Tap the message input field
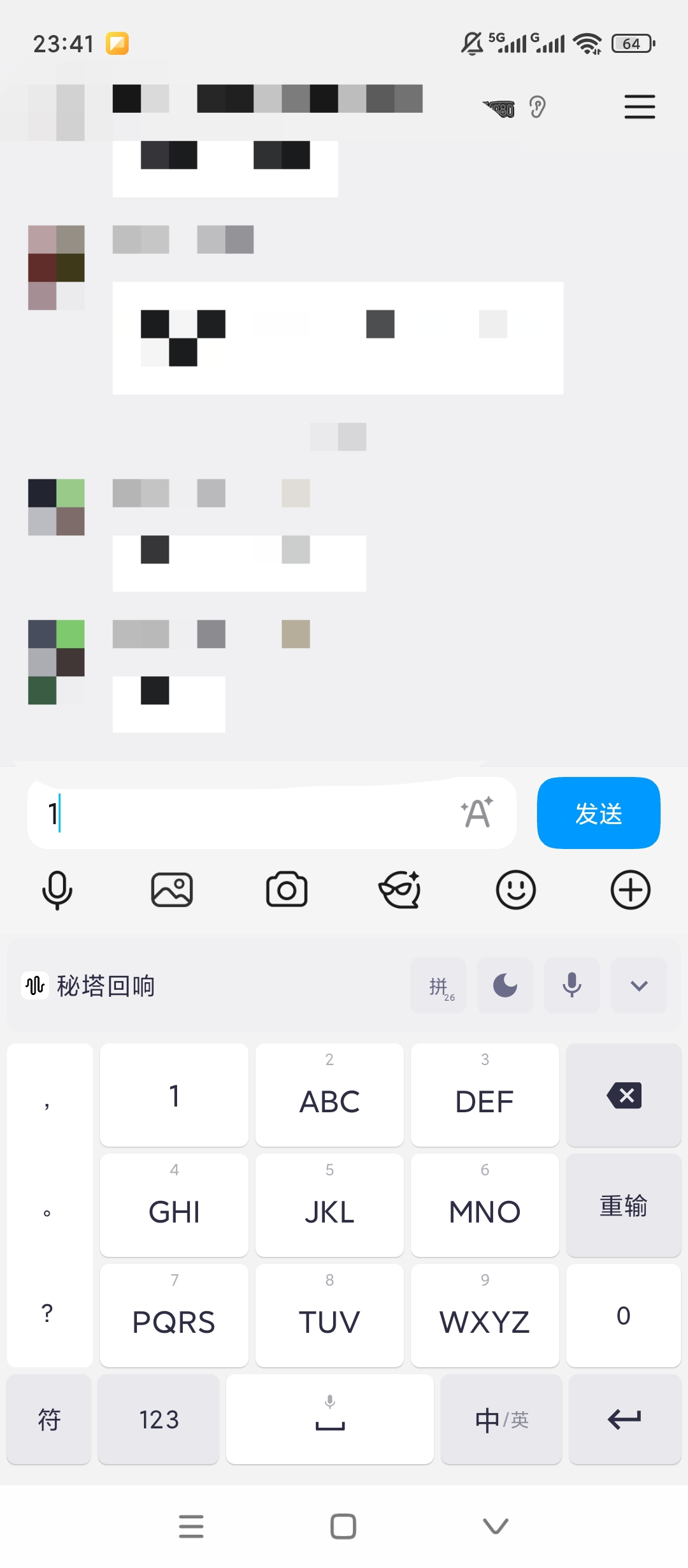 click(255, 813)
